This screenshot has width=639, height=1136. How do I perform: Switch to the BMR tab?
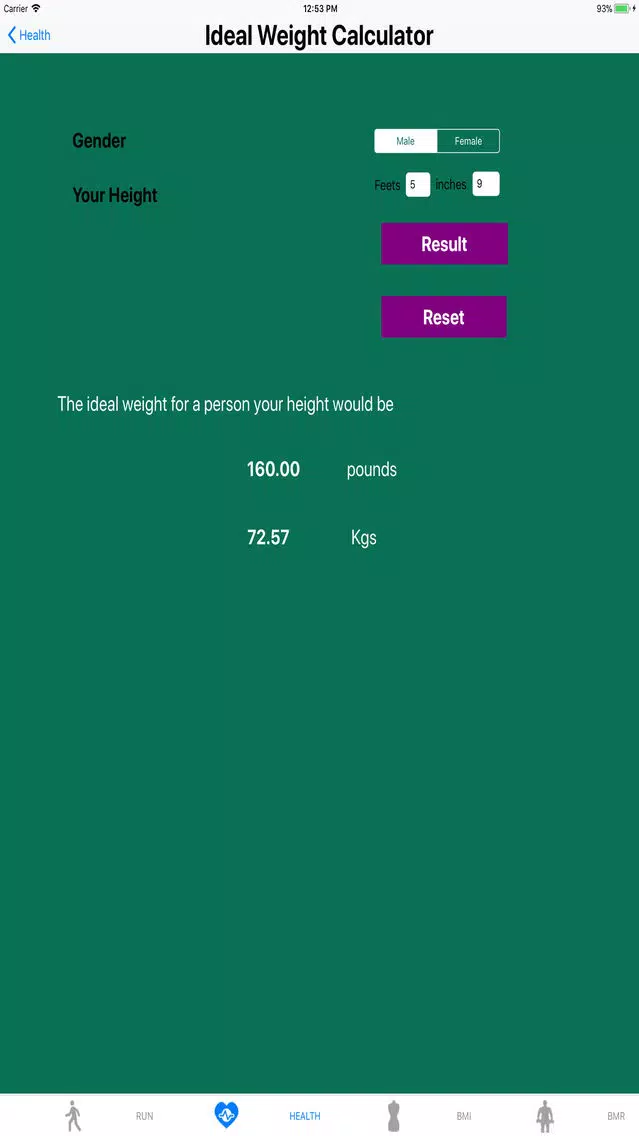[578, 1115]
